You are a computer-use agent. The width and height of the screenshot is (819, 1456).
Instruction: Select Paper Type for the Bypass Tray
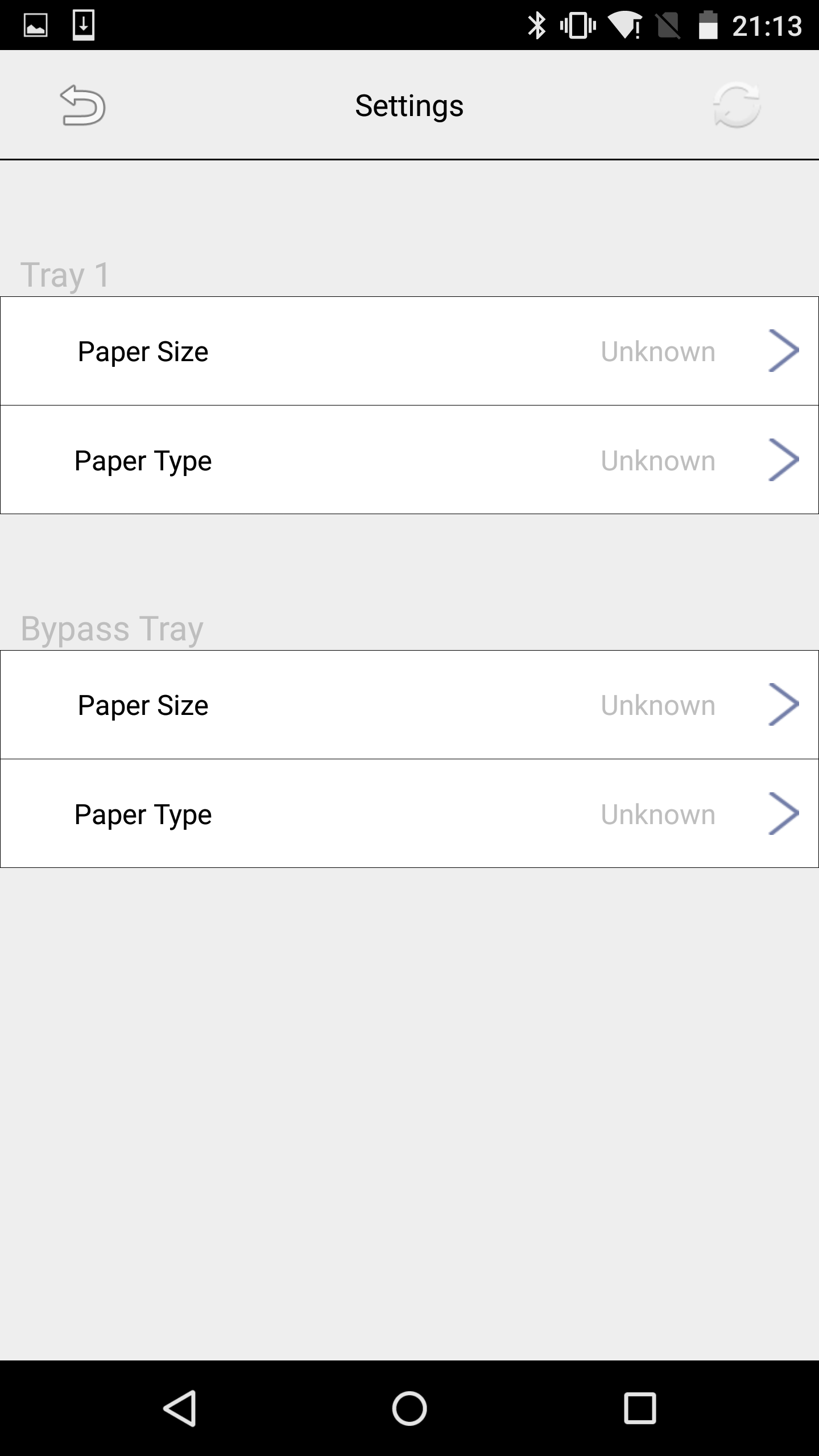click(409, 814)
